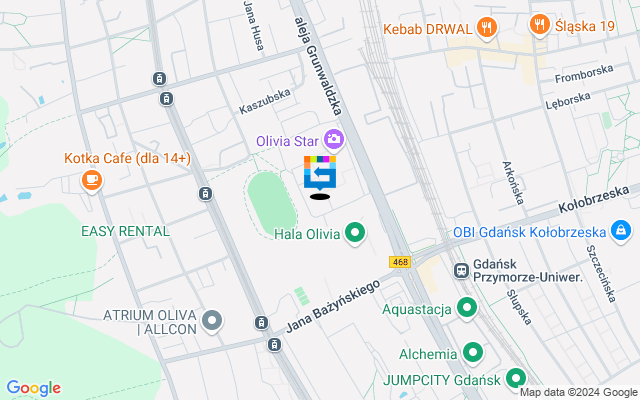Tap the colorful pin at map center
The height and width of the screenshot is (400, 640).
tap(320, 176)
